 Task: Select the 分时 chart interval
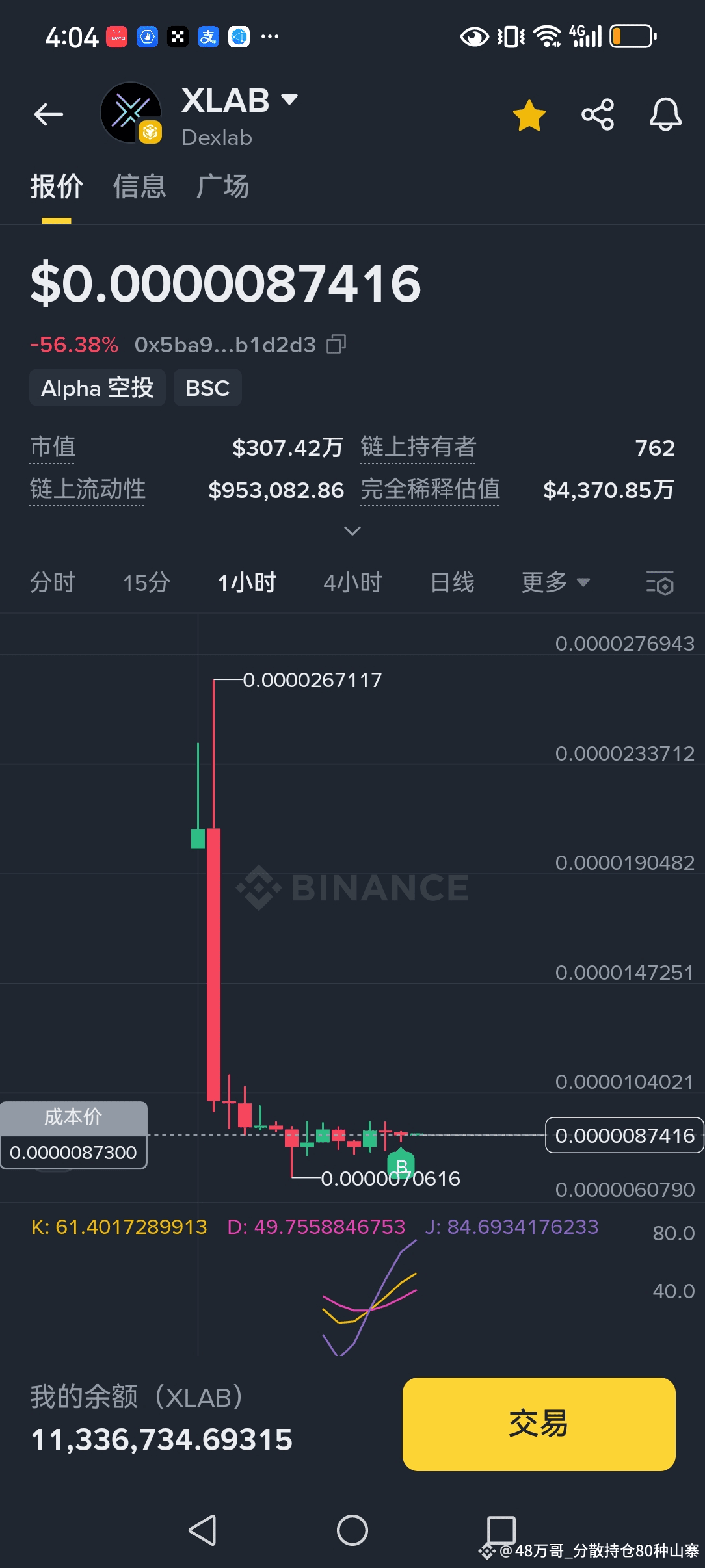[53, 582]
